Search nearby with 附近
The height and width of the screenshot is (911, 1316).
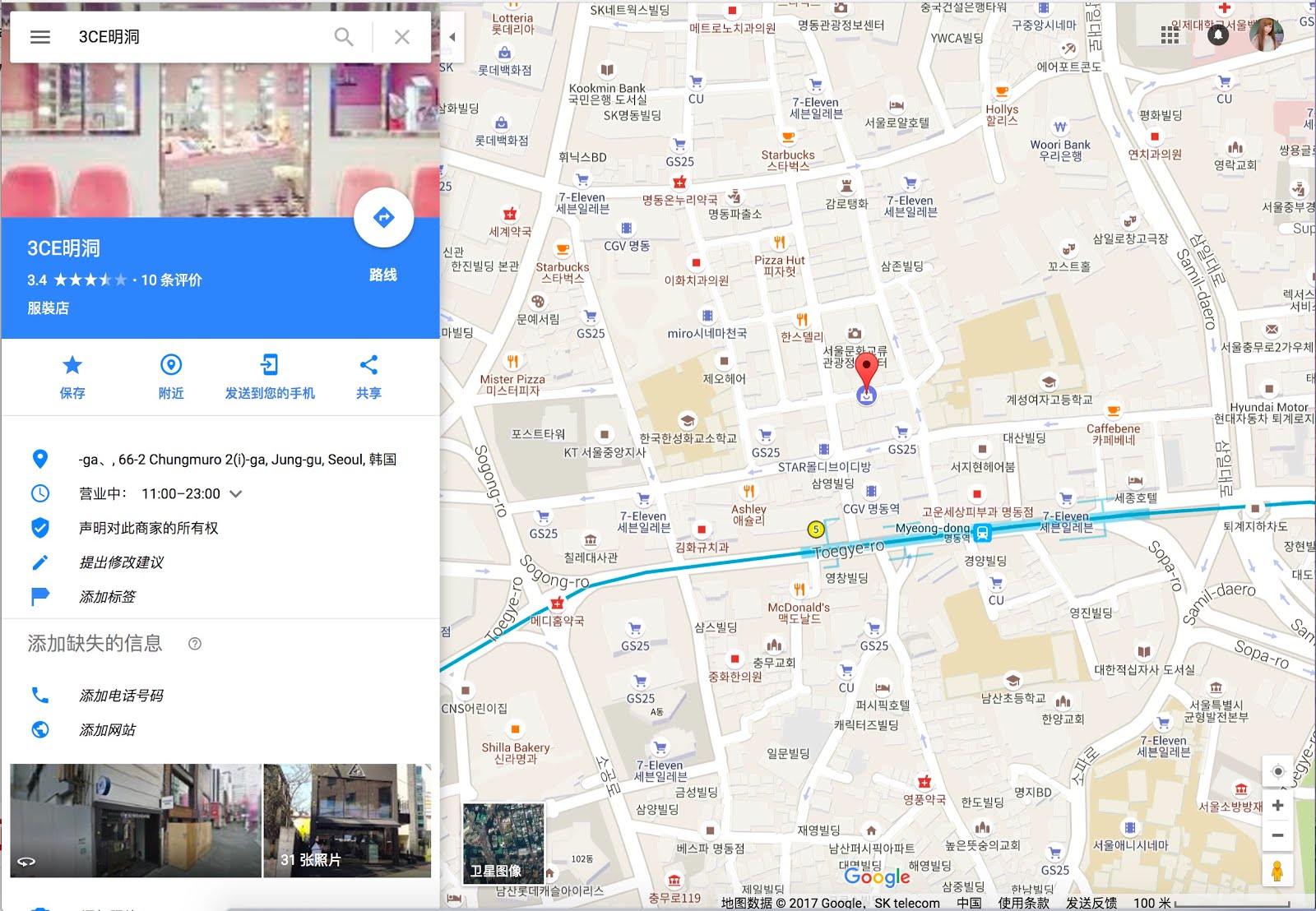(x=170, y=377)
